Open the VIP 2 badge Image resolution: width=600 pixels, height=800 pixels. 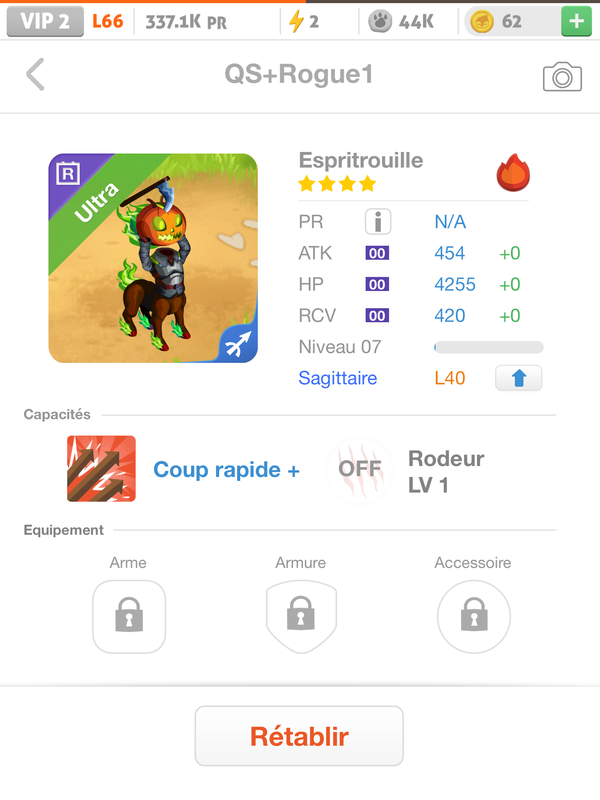45,21
